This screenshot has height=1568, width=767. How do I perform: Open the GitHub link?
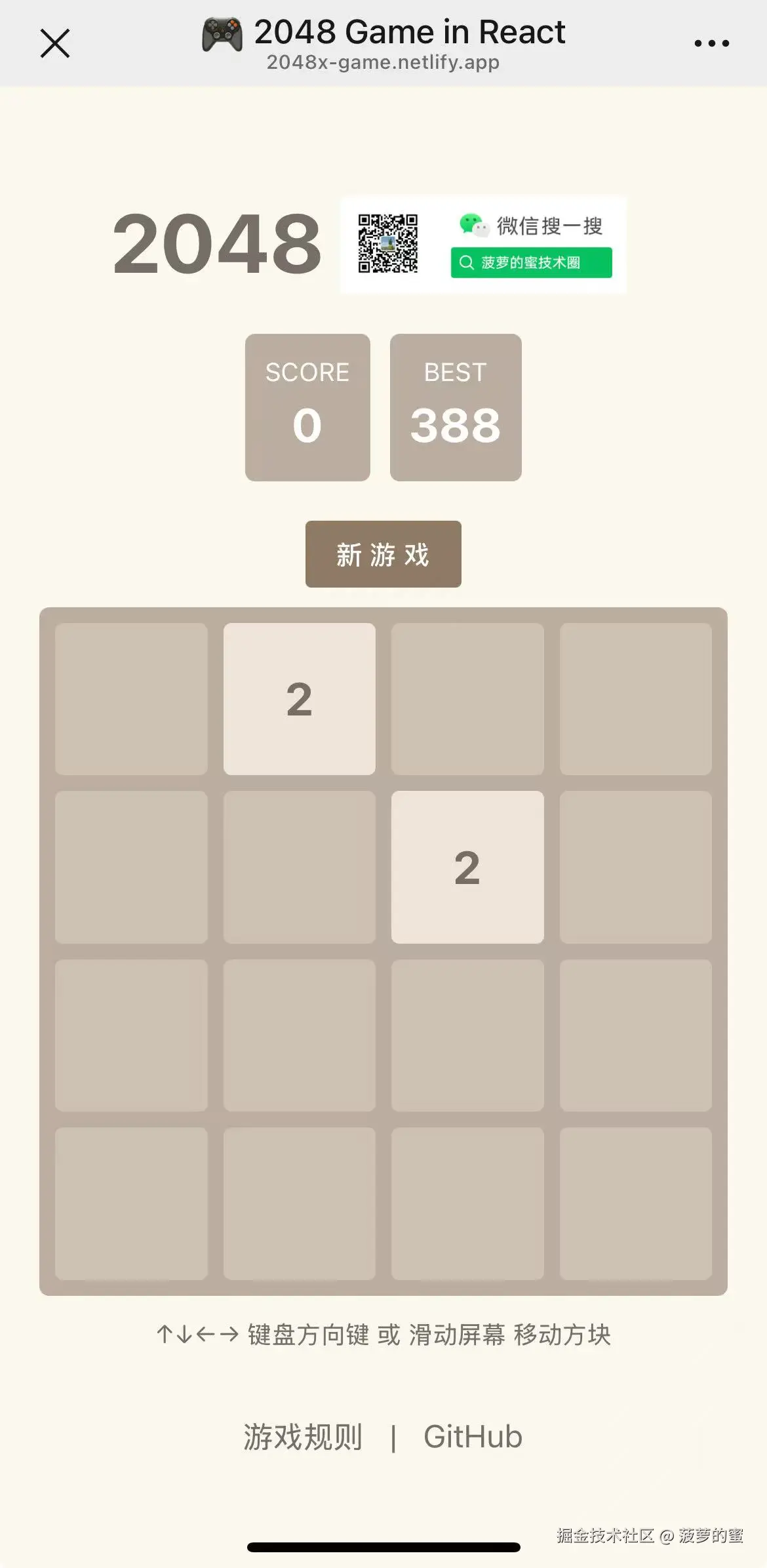[x=473, y=1437]
